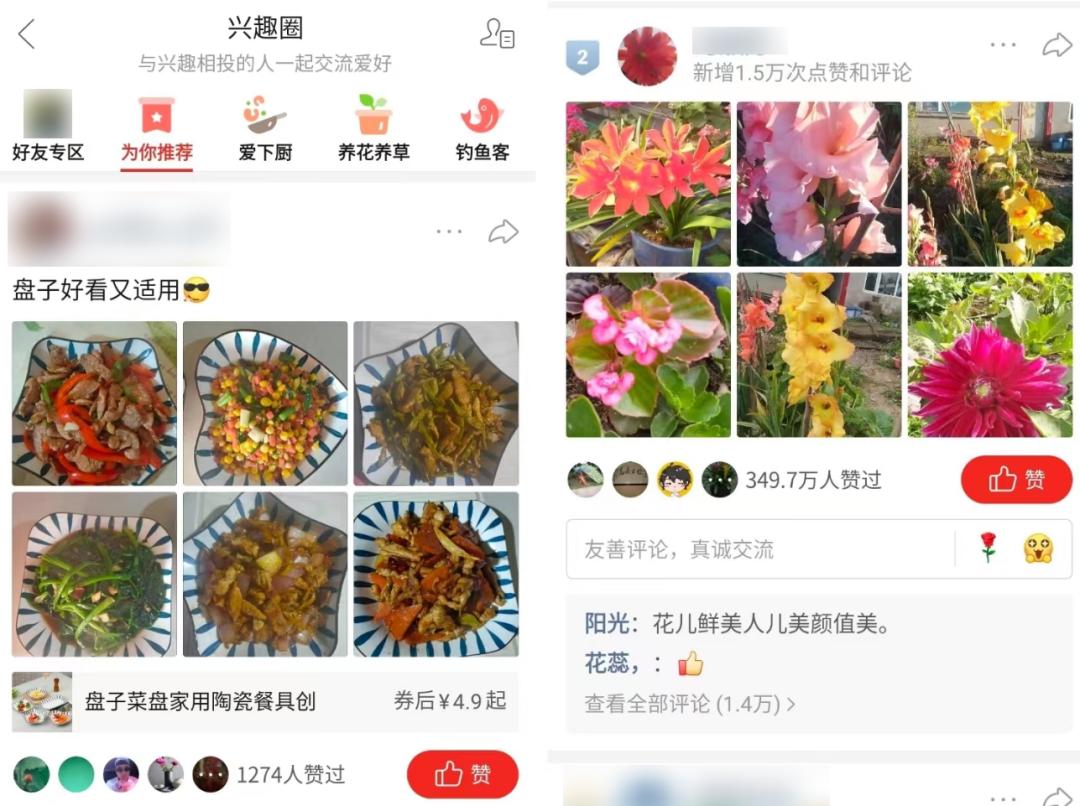Like the post with 1274人赞过

tap(462, 774)
